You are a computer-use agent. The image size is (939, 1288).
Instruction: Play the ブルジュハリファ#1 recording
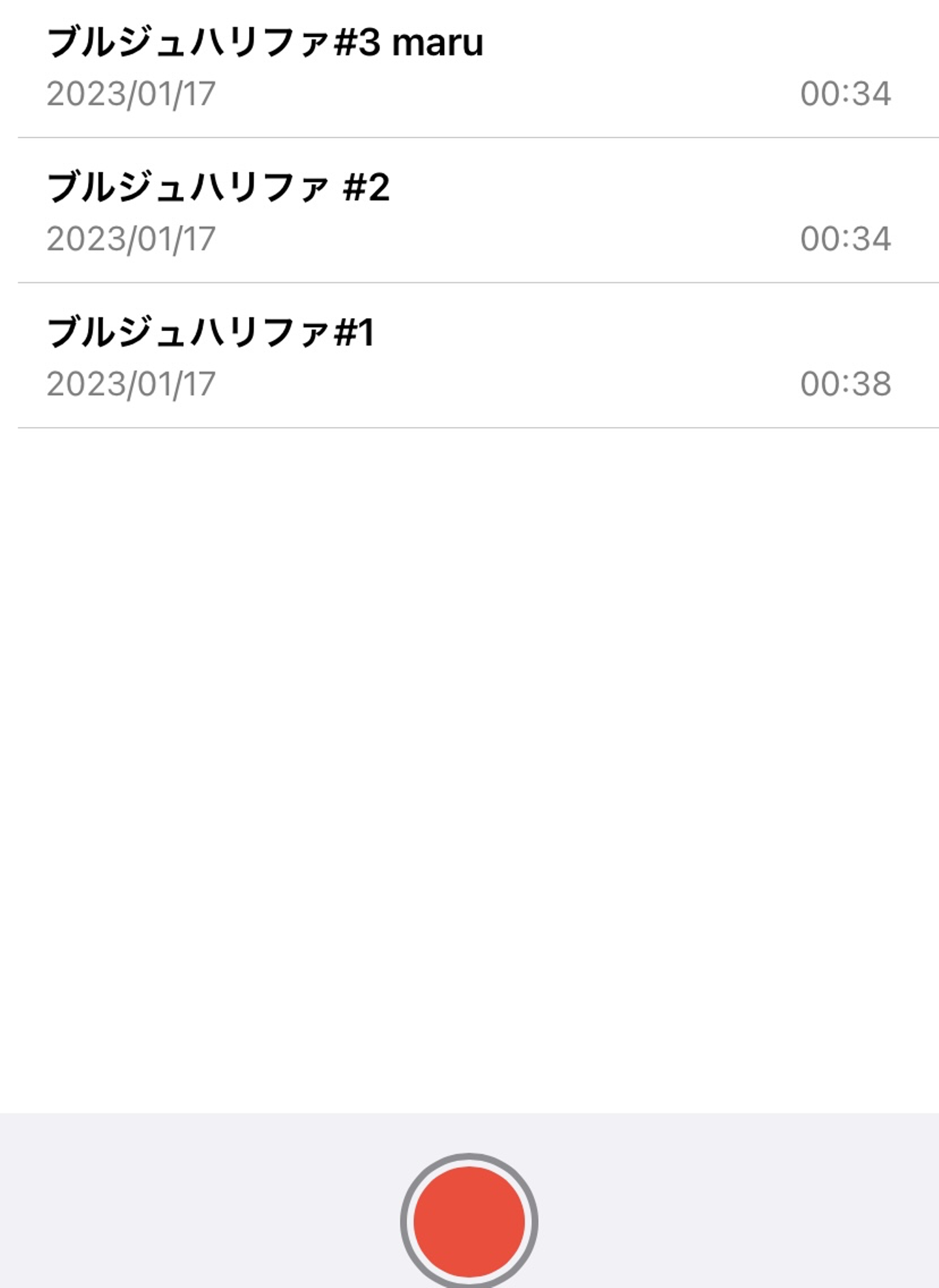[x=210, y=332]
